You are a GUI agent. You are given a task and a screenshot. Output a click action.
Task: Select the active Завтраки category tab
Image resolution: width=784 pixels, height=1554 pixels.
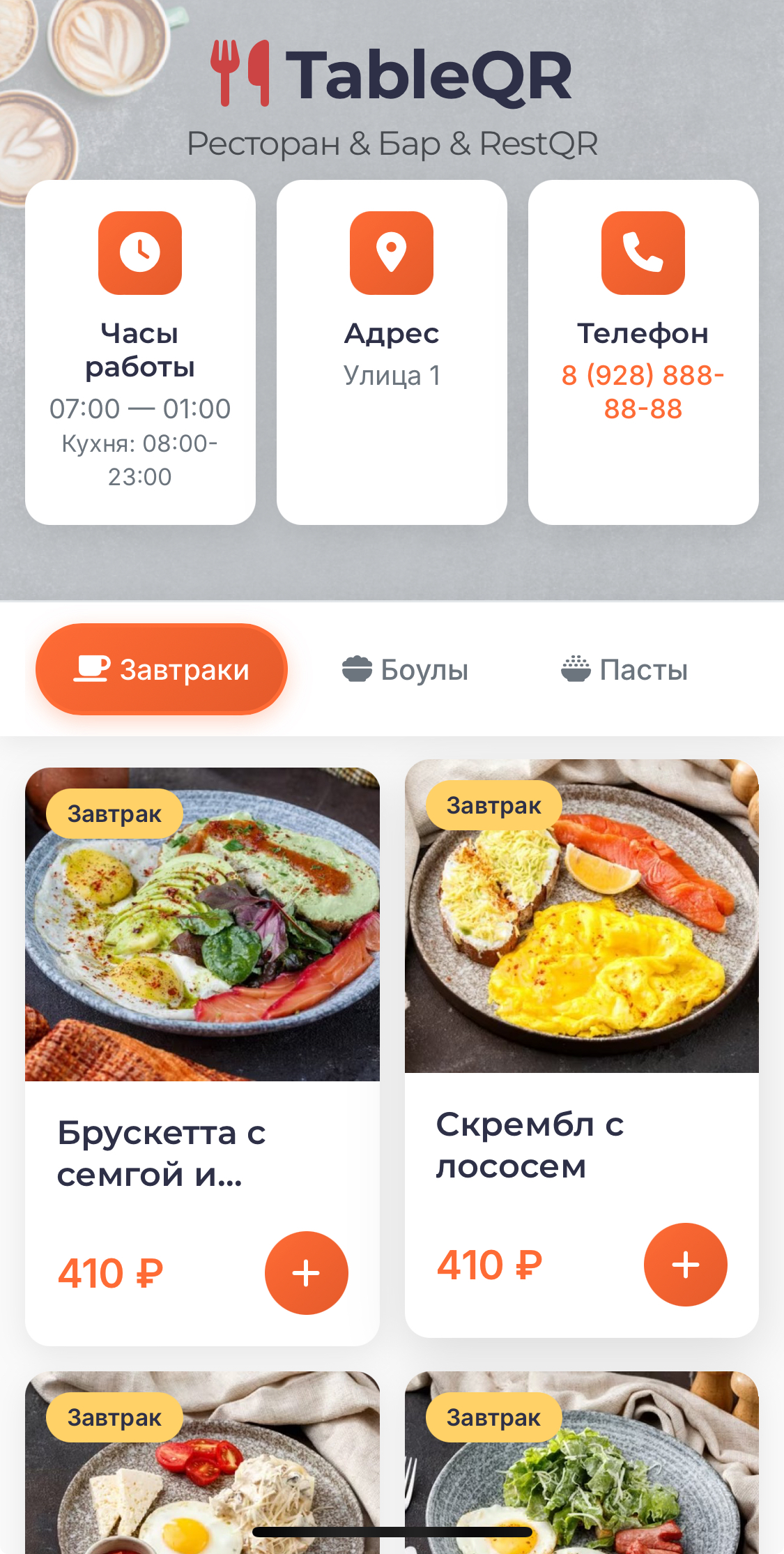[161, 668]
